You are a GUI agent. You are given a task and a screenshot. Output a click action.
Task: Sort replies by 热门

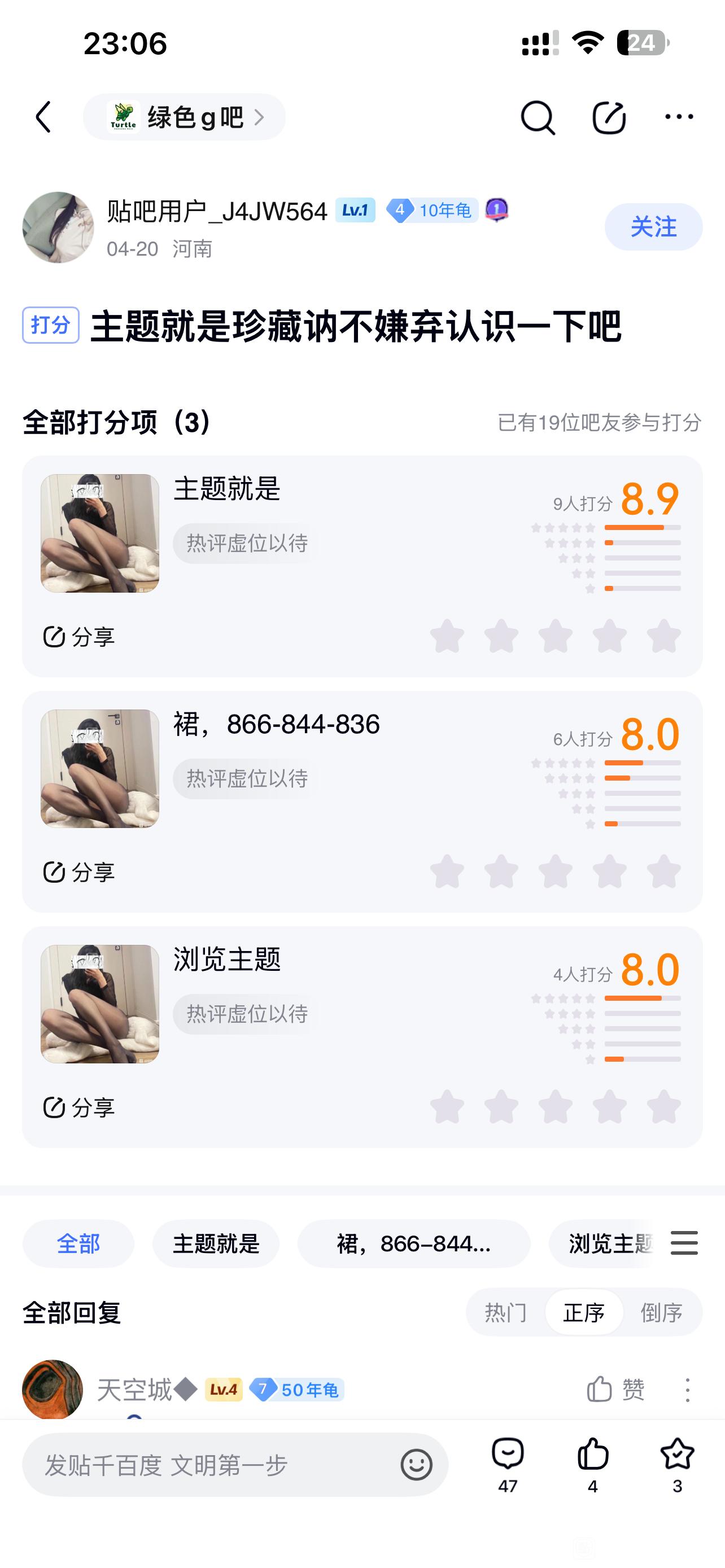coord(505,1312)
